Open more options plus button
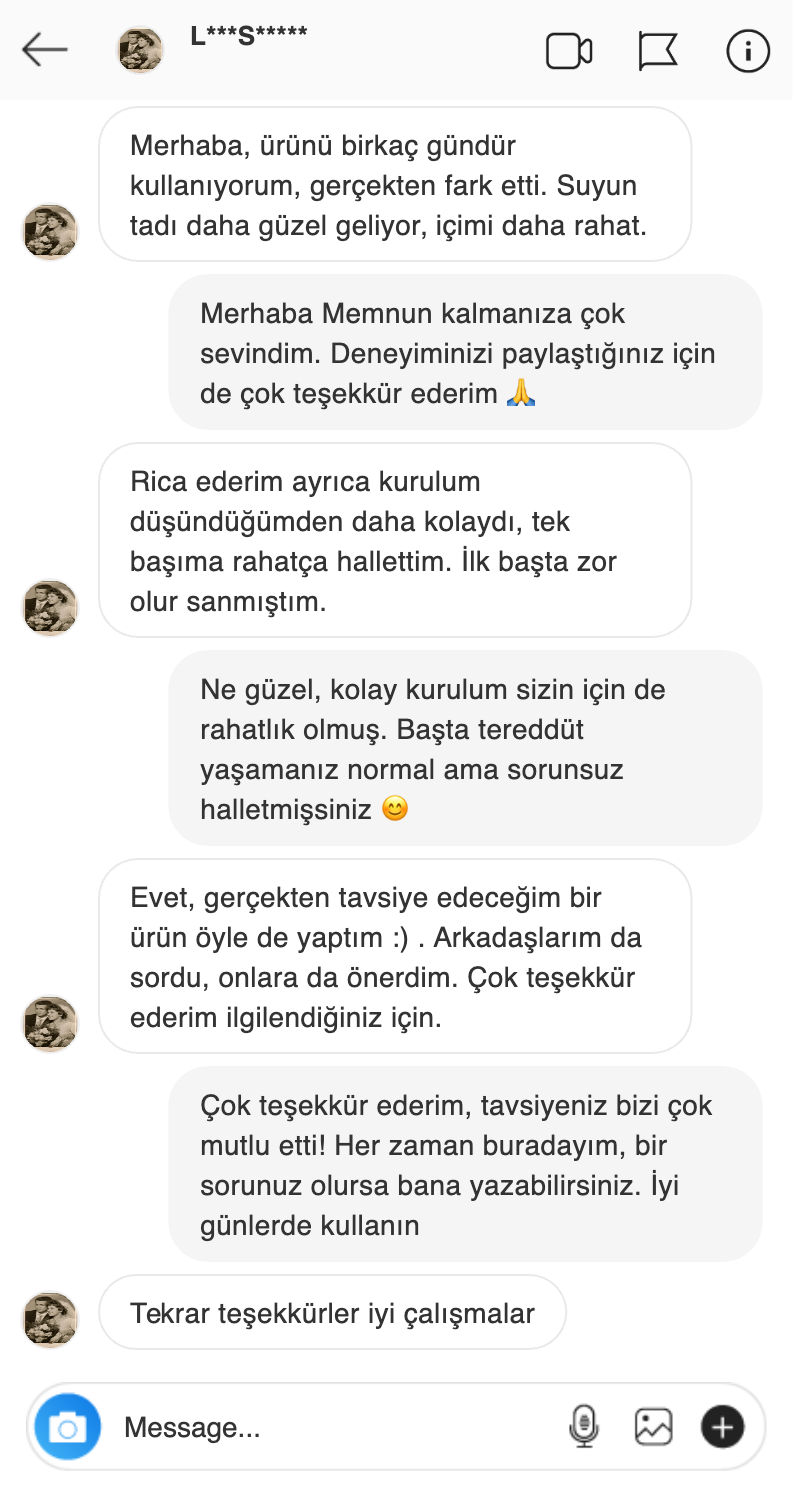The image size is (794, 1498). click(x=723, y=1426)
